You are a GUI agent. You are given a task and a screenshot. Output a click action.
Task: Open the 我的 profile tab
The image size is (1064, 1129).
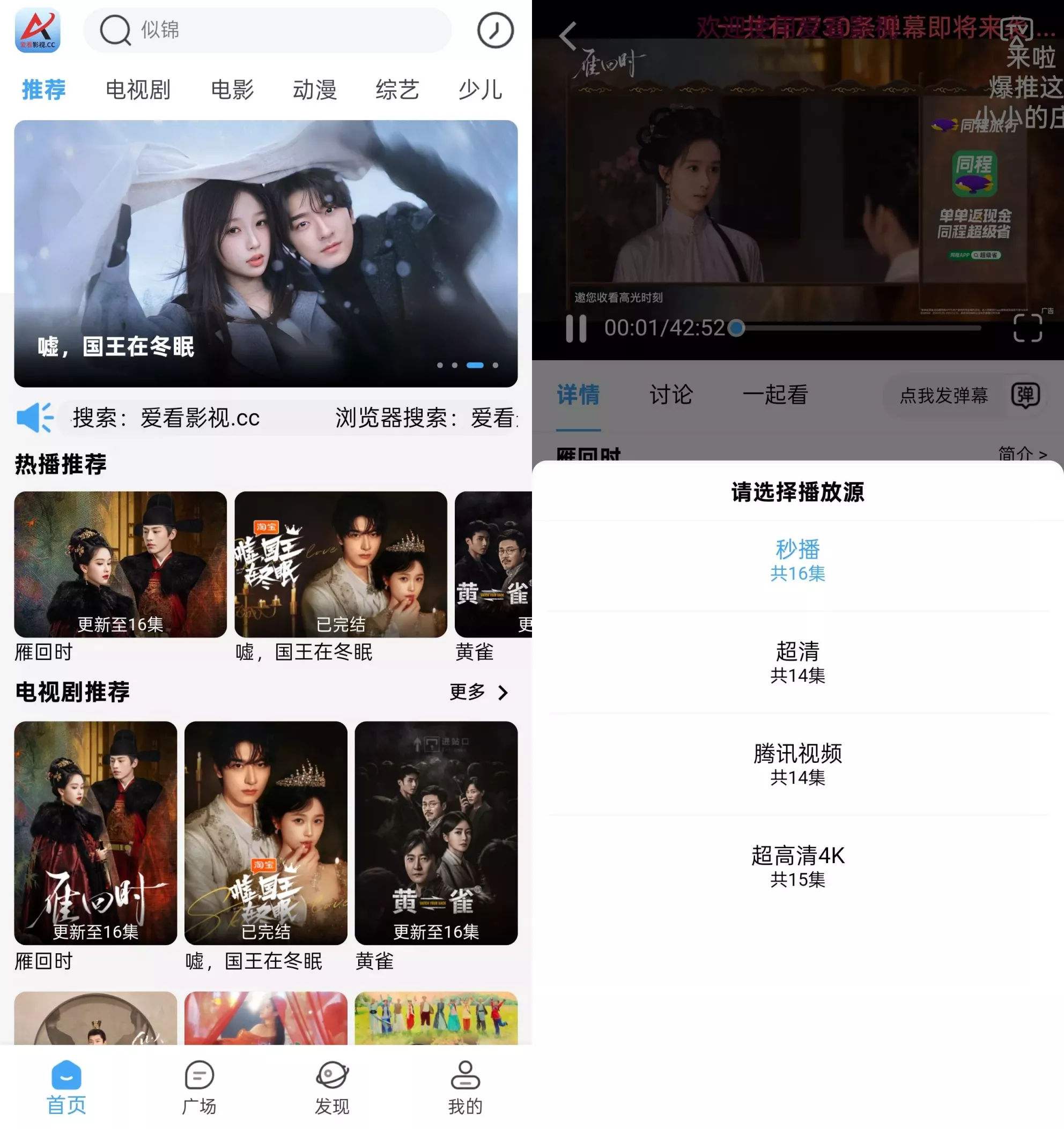pos(465,1088)
